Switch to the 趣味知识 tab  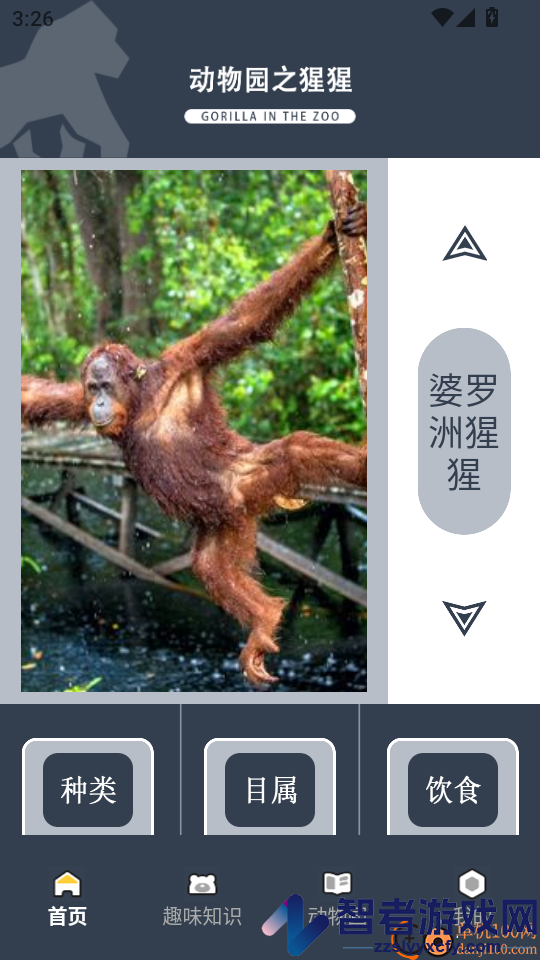pos(202,899)
